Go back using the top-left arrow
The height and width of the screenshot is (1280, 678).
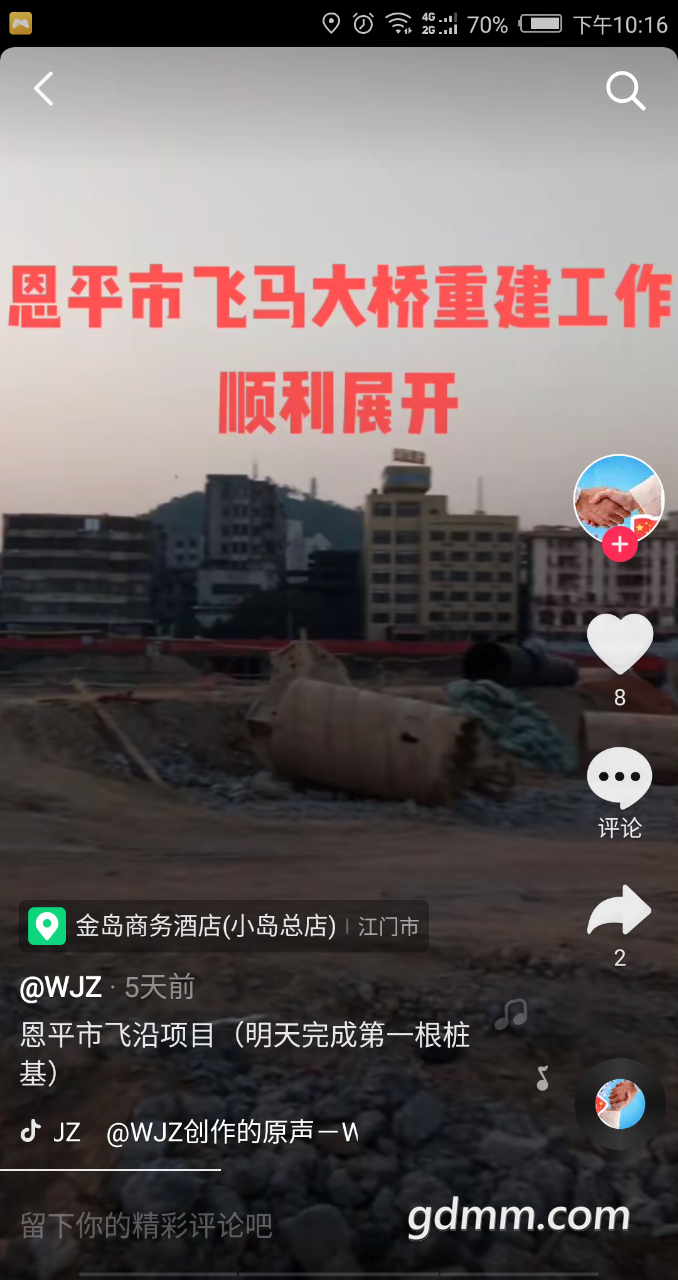43,89
